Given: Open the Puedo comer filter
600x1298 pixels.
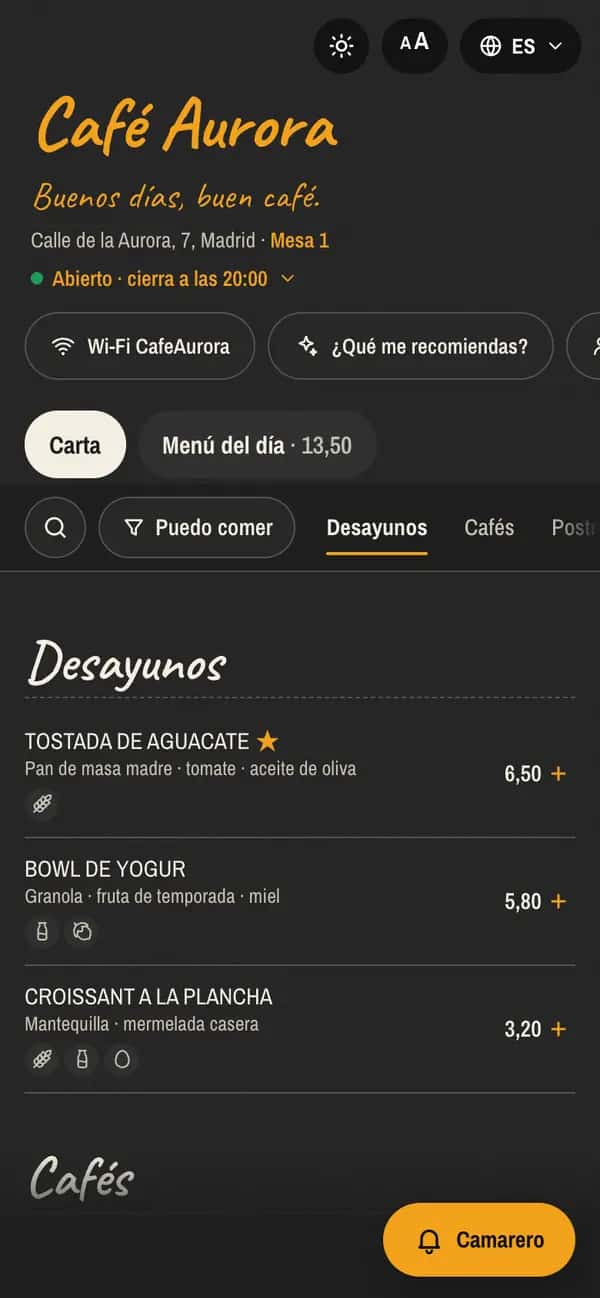Looking at the screenshot, I should click(x=197, y=527).
